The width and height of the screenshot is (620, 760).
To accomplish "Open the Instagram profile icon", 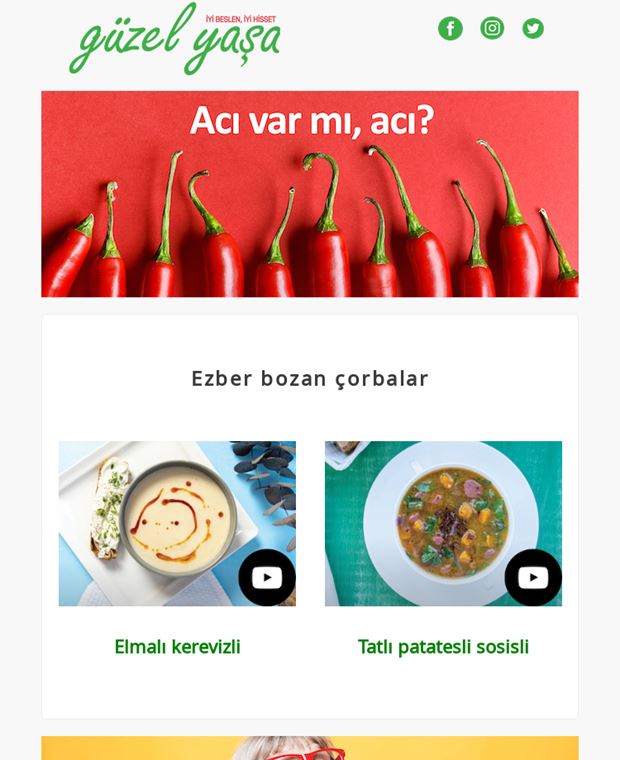I will [492, 28].
